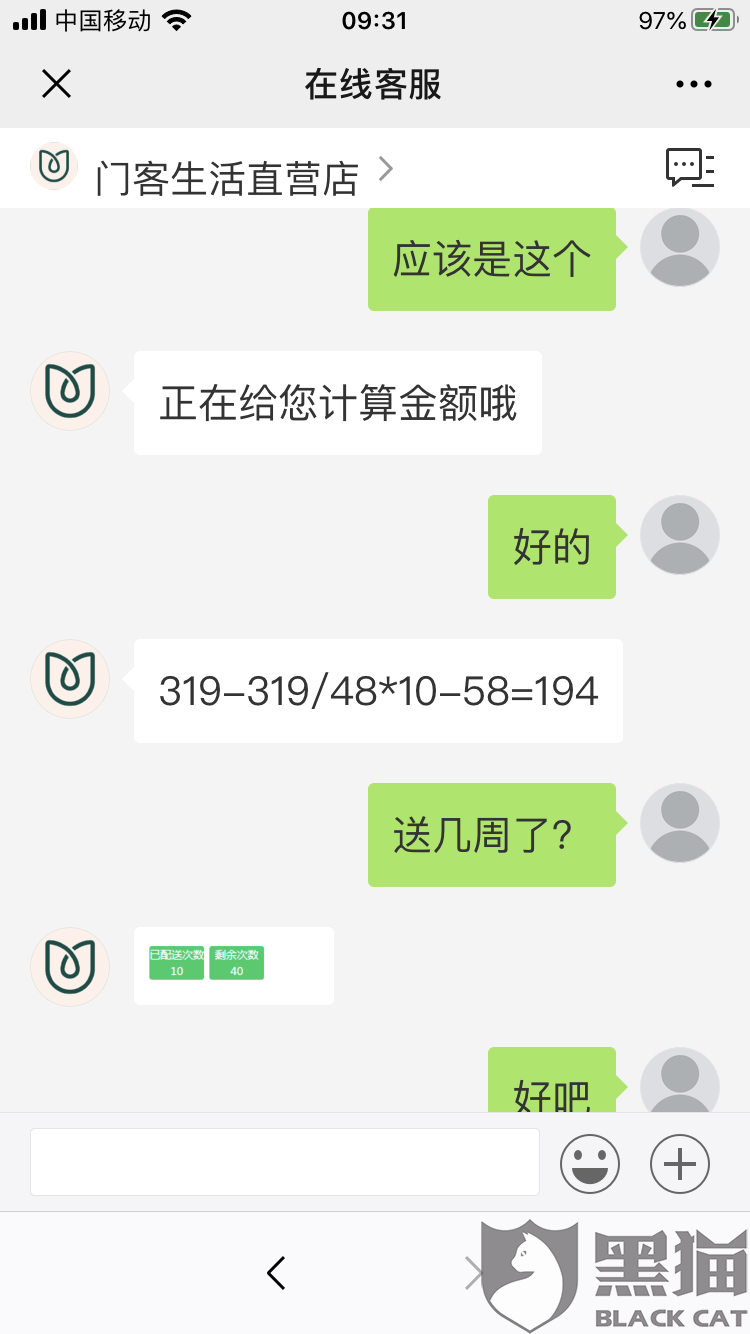Open the emoji picker beside the input box
Image resolution: width=750 pixels, height=1334 pixels.
tap(590, 1163)
